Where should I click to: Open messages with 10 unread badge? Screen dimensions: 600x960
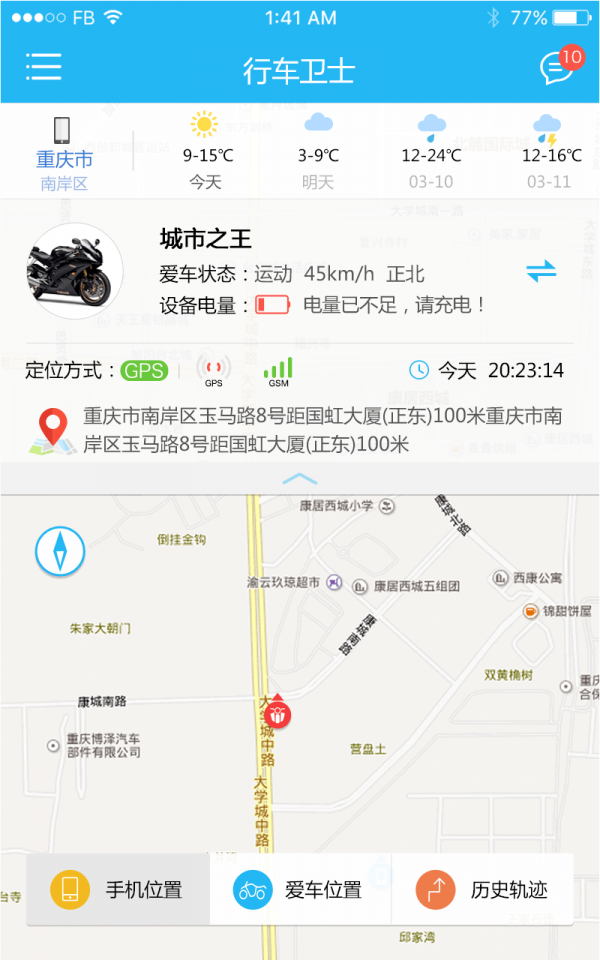[x=556, y=68]
